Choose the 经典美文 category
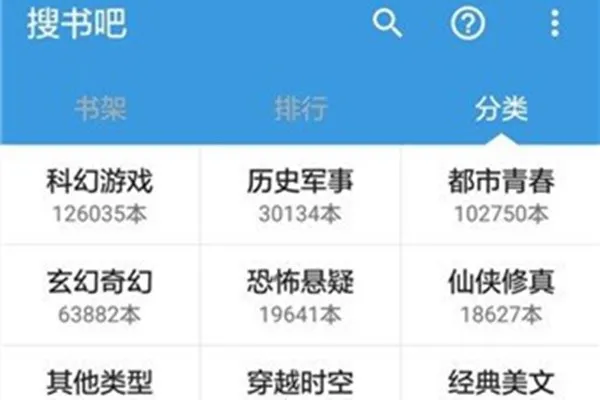This screenshot has height=400, width=600. 500,380
